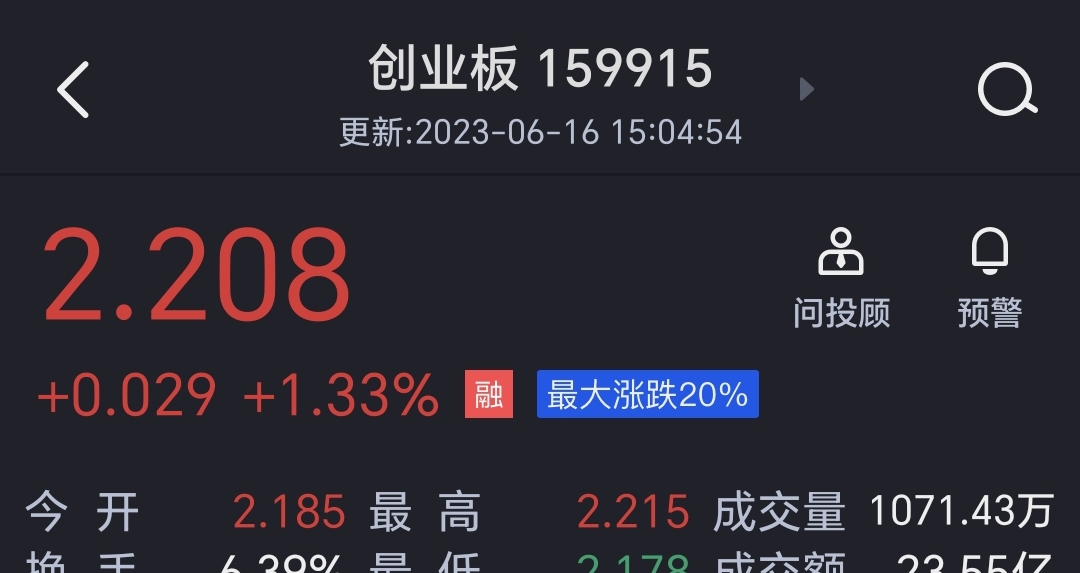Go back using the top-left arrow
The height and width of the screenshot is (573, 1080).
coord(73,90)
